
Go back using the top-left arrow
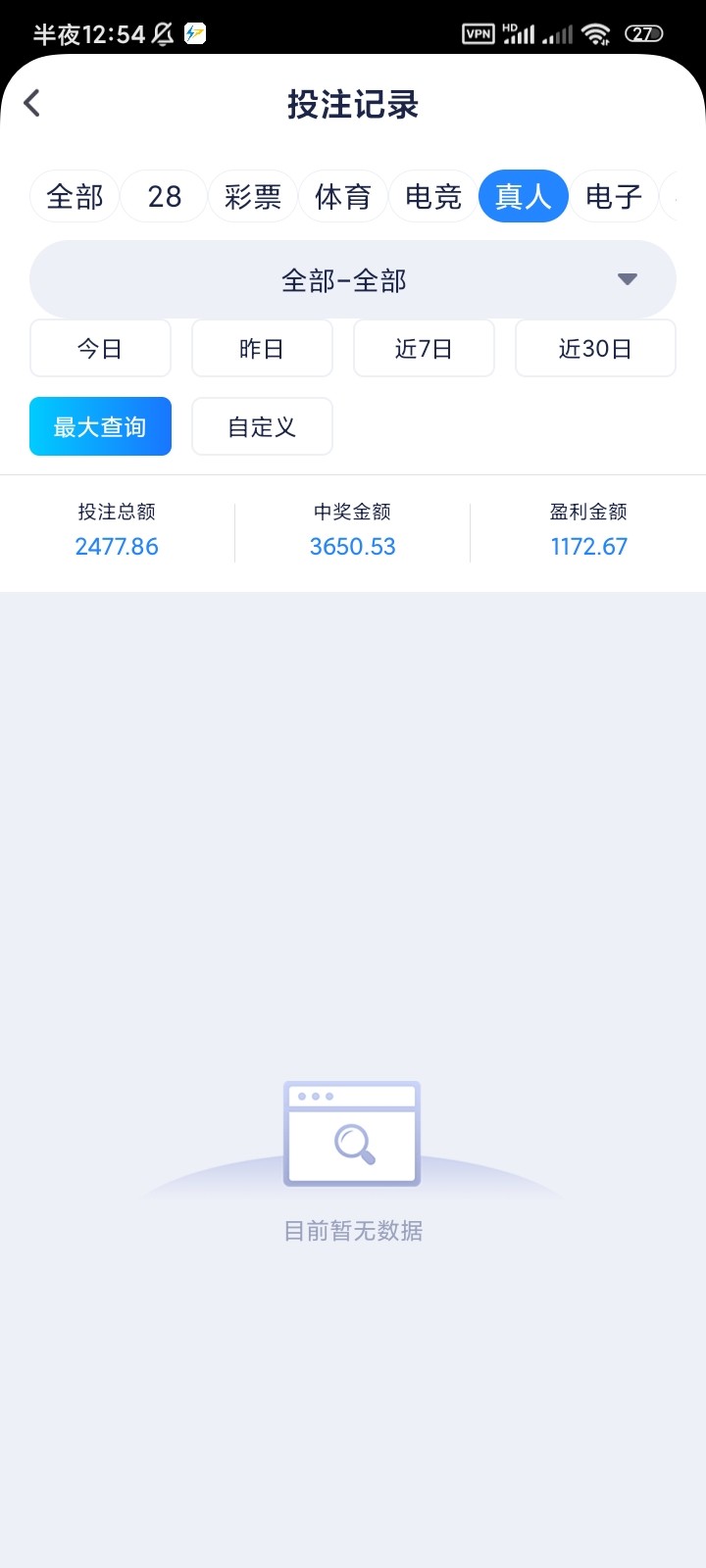tap(32, 103)
